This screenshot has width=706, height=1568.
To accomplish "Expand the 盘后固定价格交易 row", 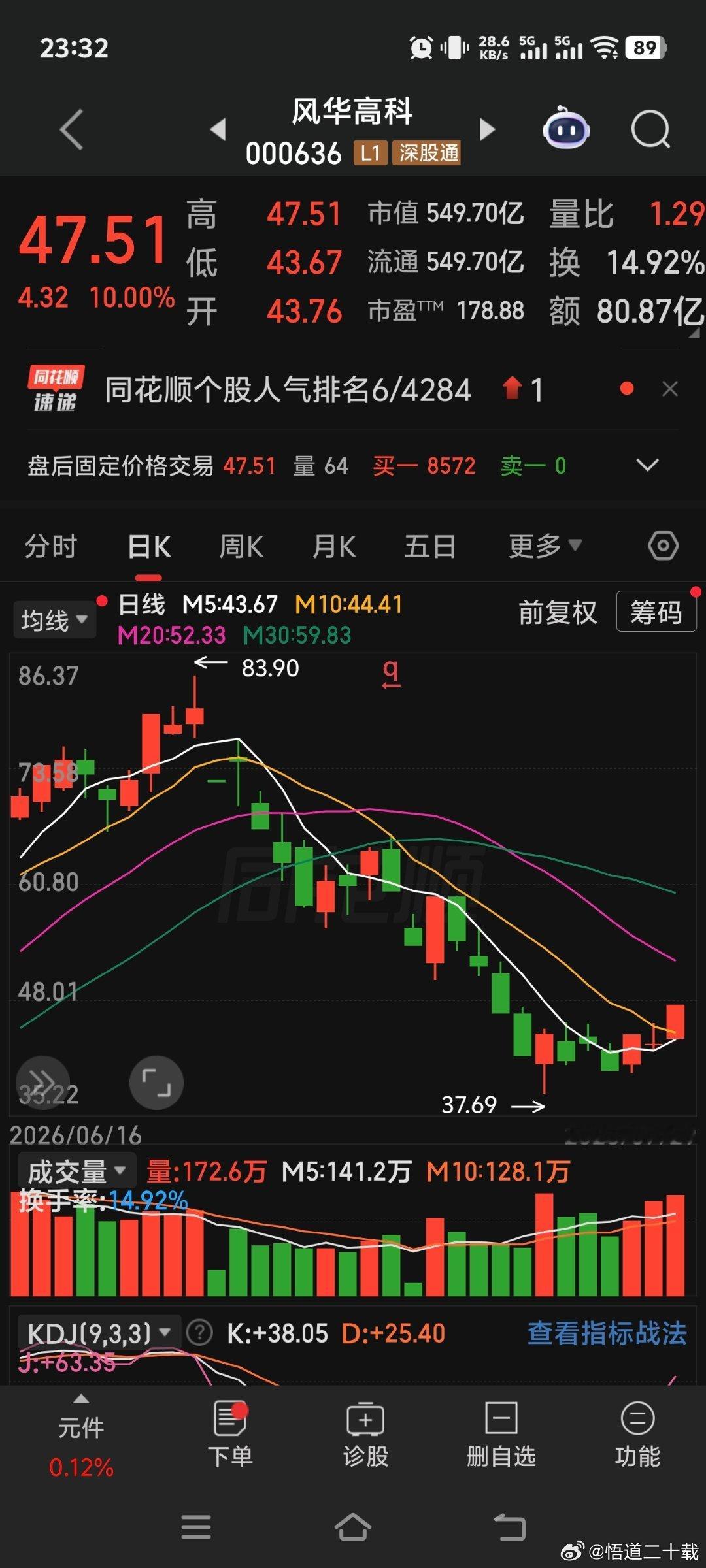I will [647, 465].
